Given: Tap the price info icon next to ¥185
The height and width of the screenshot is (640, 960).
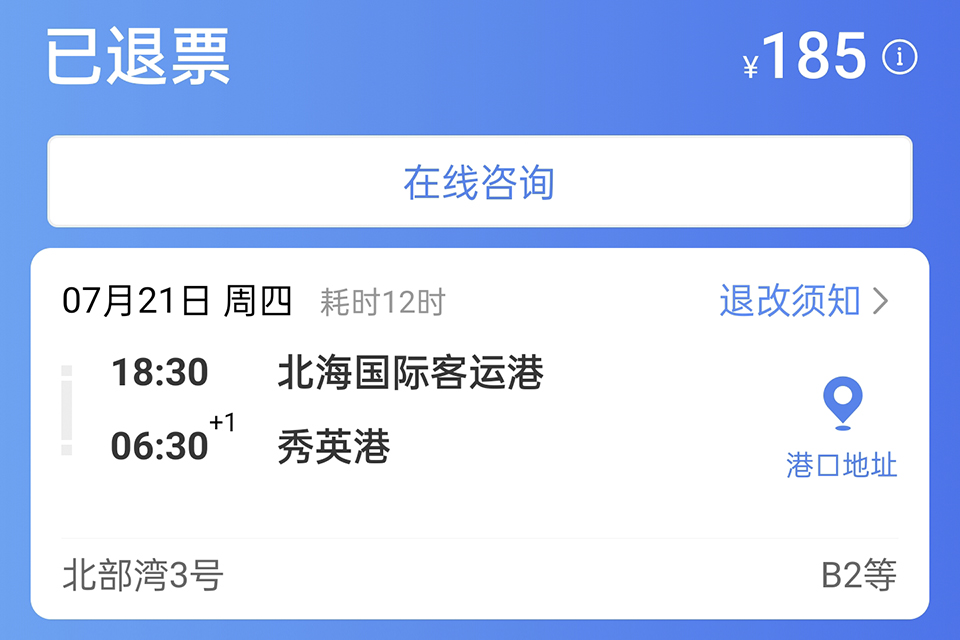Looking at the screenshot, I should (899, 58).
